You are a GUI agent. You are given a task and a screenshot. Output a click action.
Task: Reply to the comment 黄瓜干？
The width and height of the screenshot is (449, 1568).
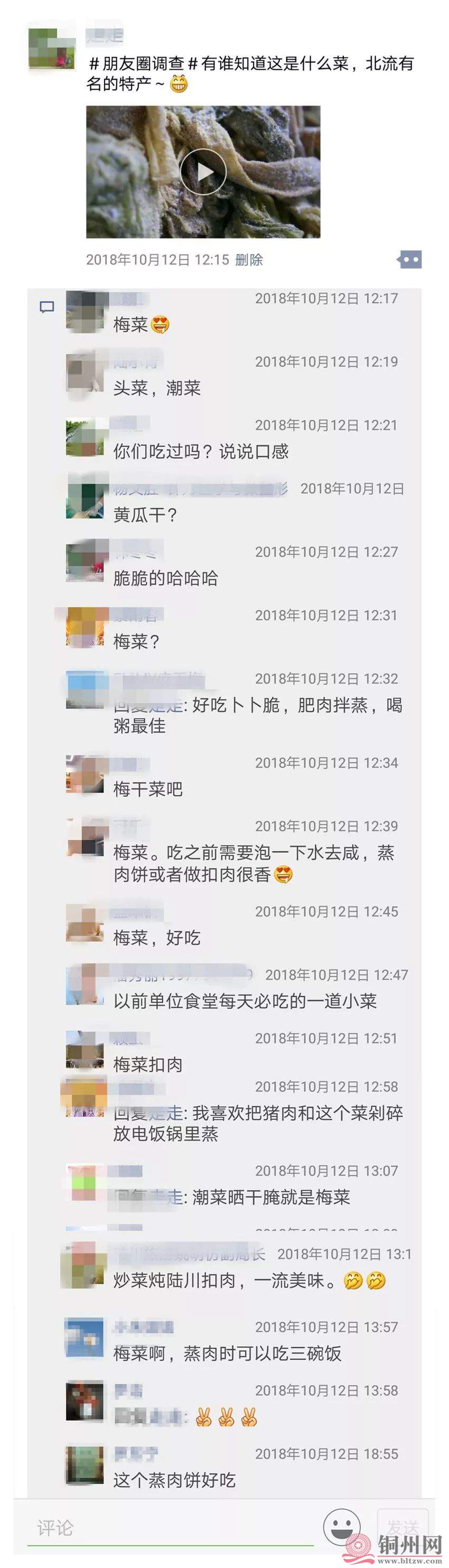(x=145, y=515)
